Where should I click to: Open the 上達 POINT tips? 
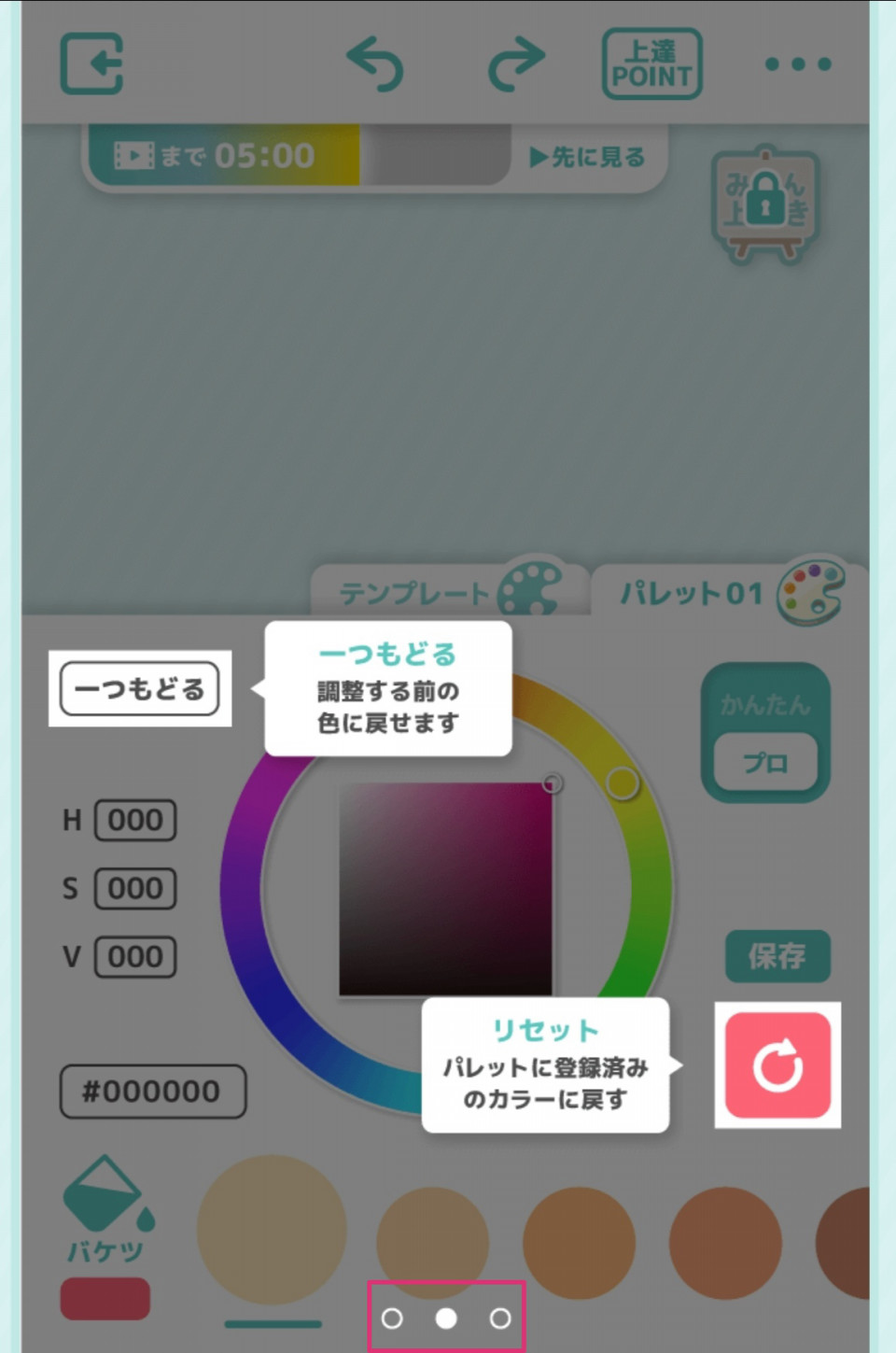[x=651, y=63]
